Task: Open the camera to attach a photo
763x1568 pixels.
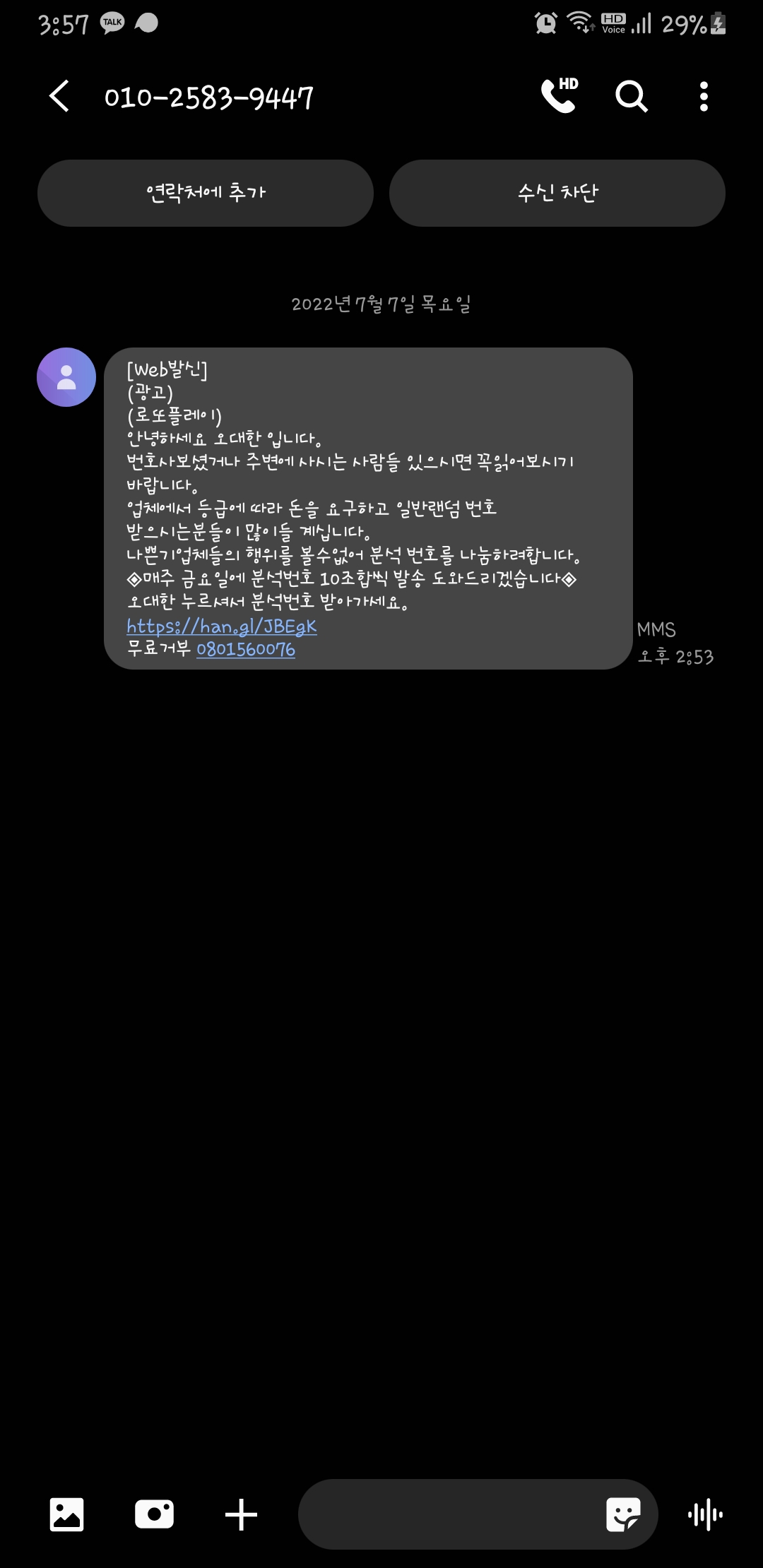Action: [x=154, y=1514]
